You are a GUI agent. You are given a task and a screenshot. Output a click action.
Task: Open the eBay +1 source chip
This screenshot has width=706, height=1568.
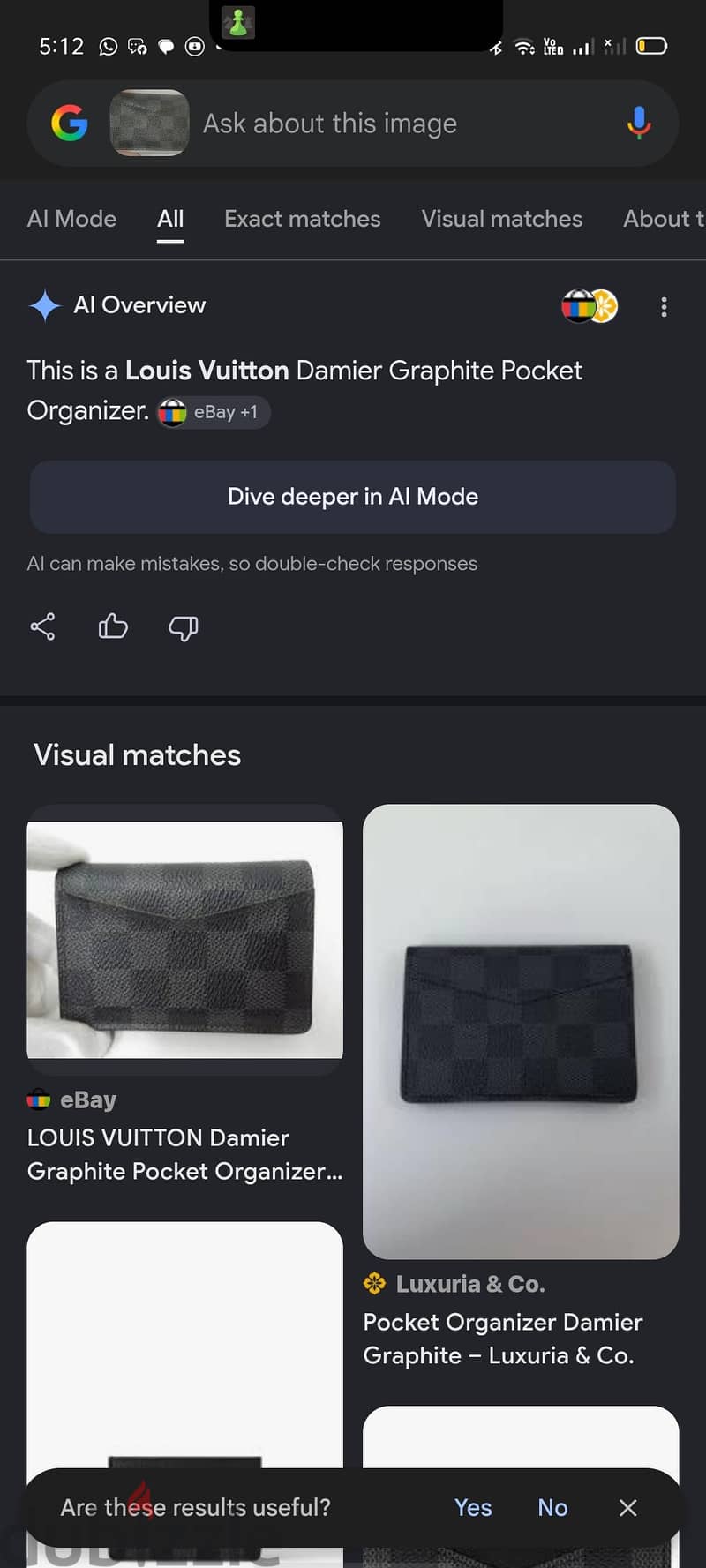(x=214, y=412)
